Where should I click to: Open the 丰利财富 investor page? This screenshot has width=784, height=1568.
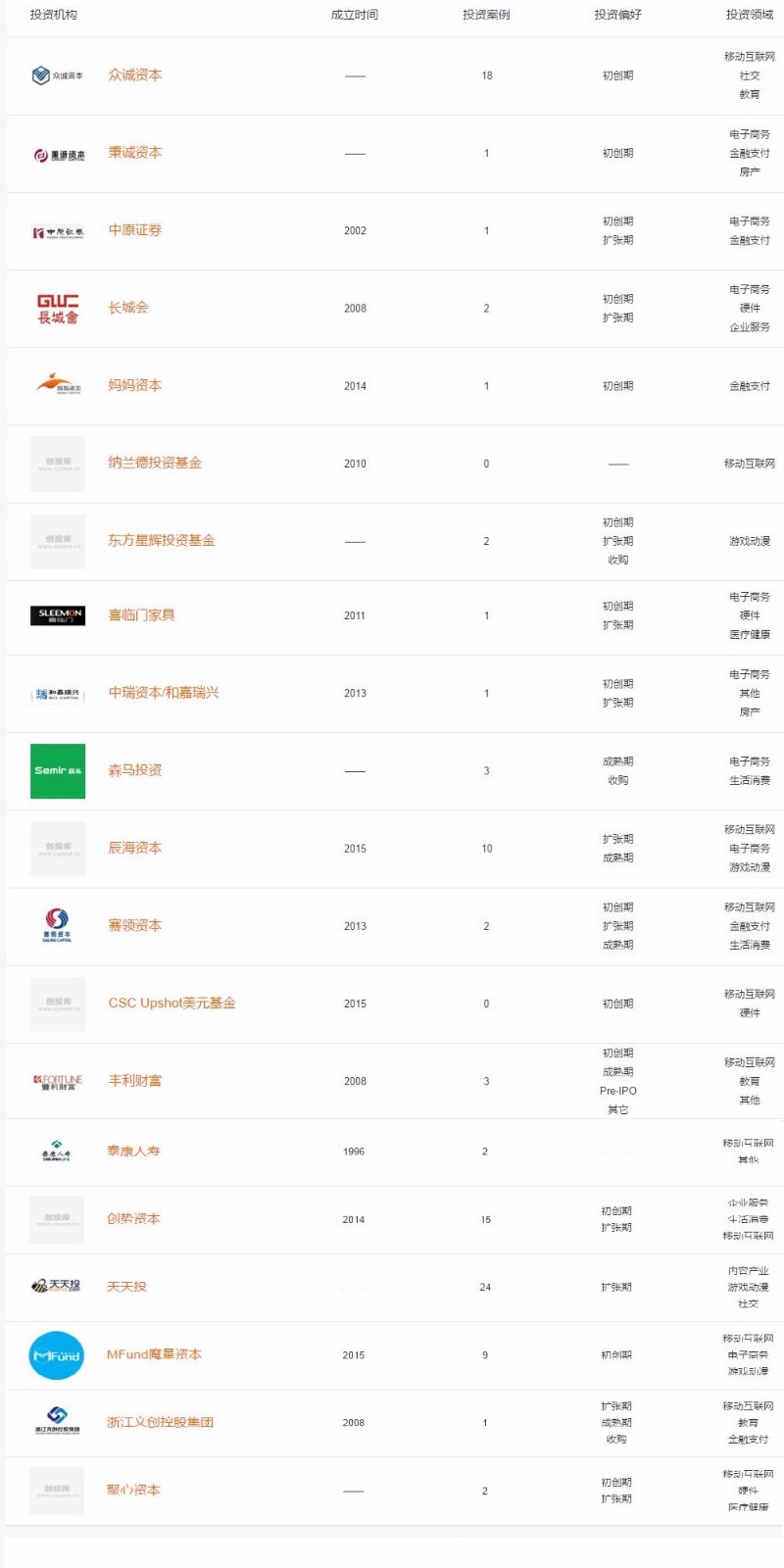(135, 1081)
